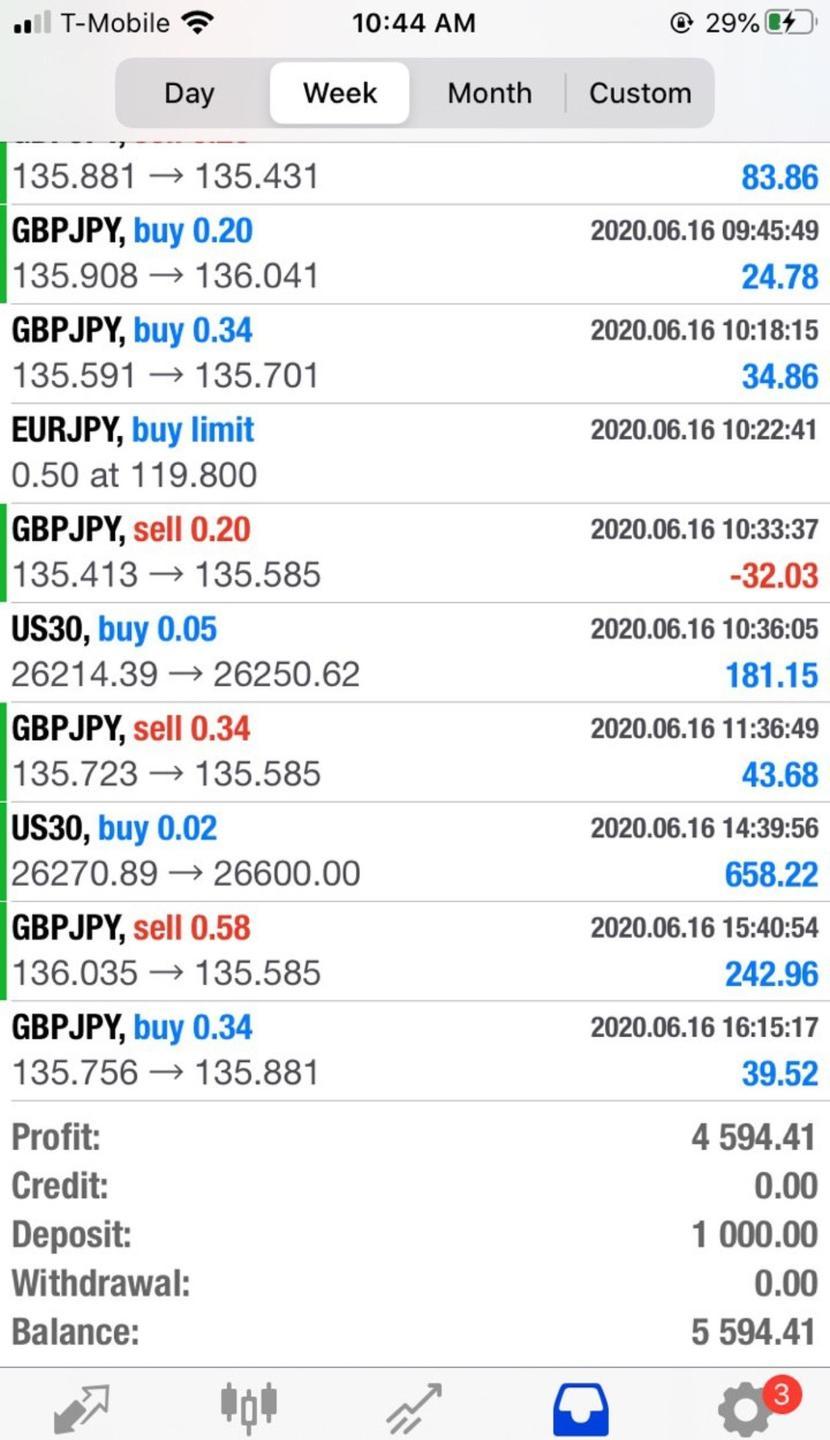830x1440 pixels.
Task: Open US30 buy 0.02 trade with 658.22 profit
Action: click(415, 851)
